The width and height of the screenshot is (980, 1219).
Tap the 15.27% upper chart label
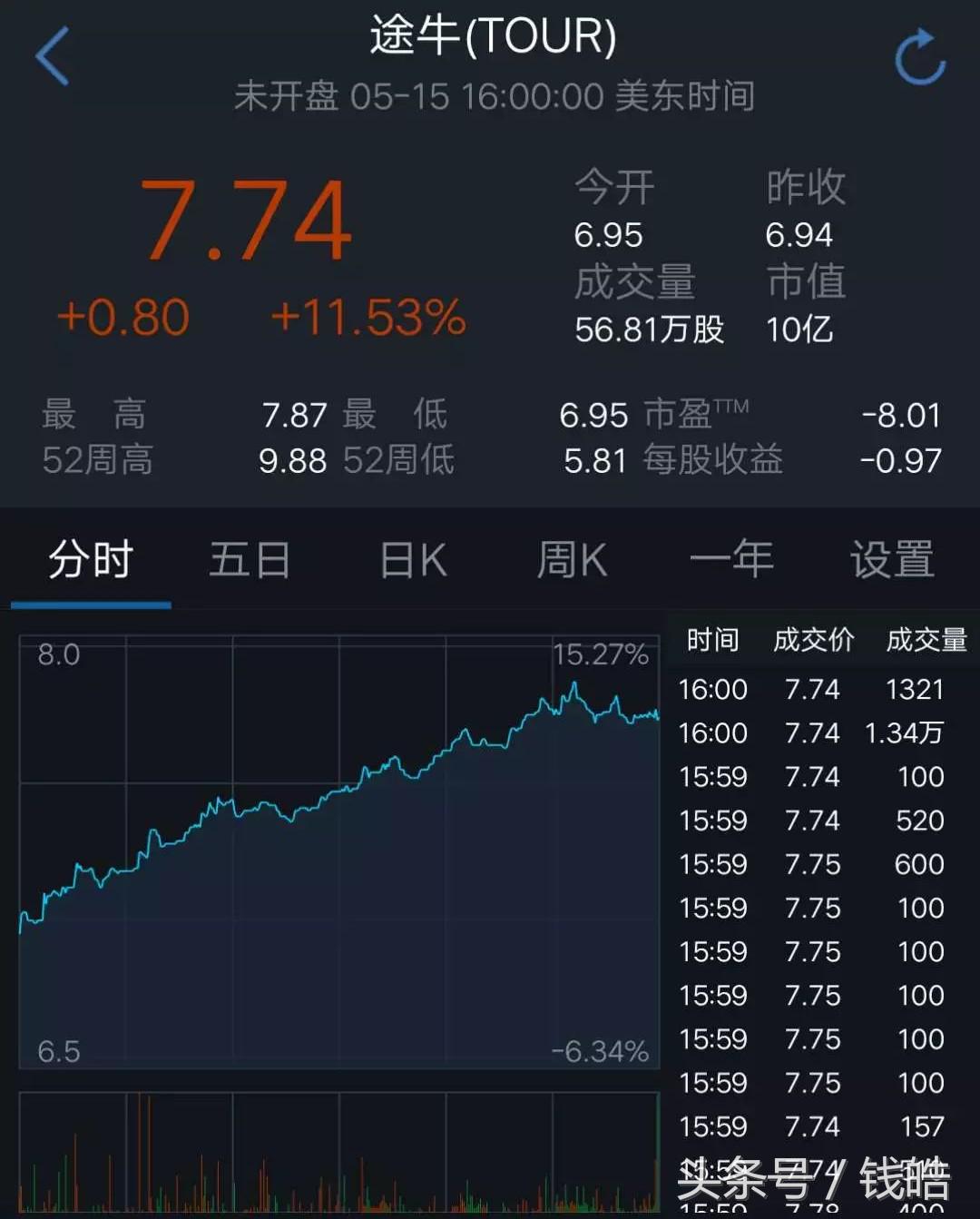(602, 654)
